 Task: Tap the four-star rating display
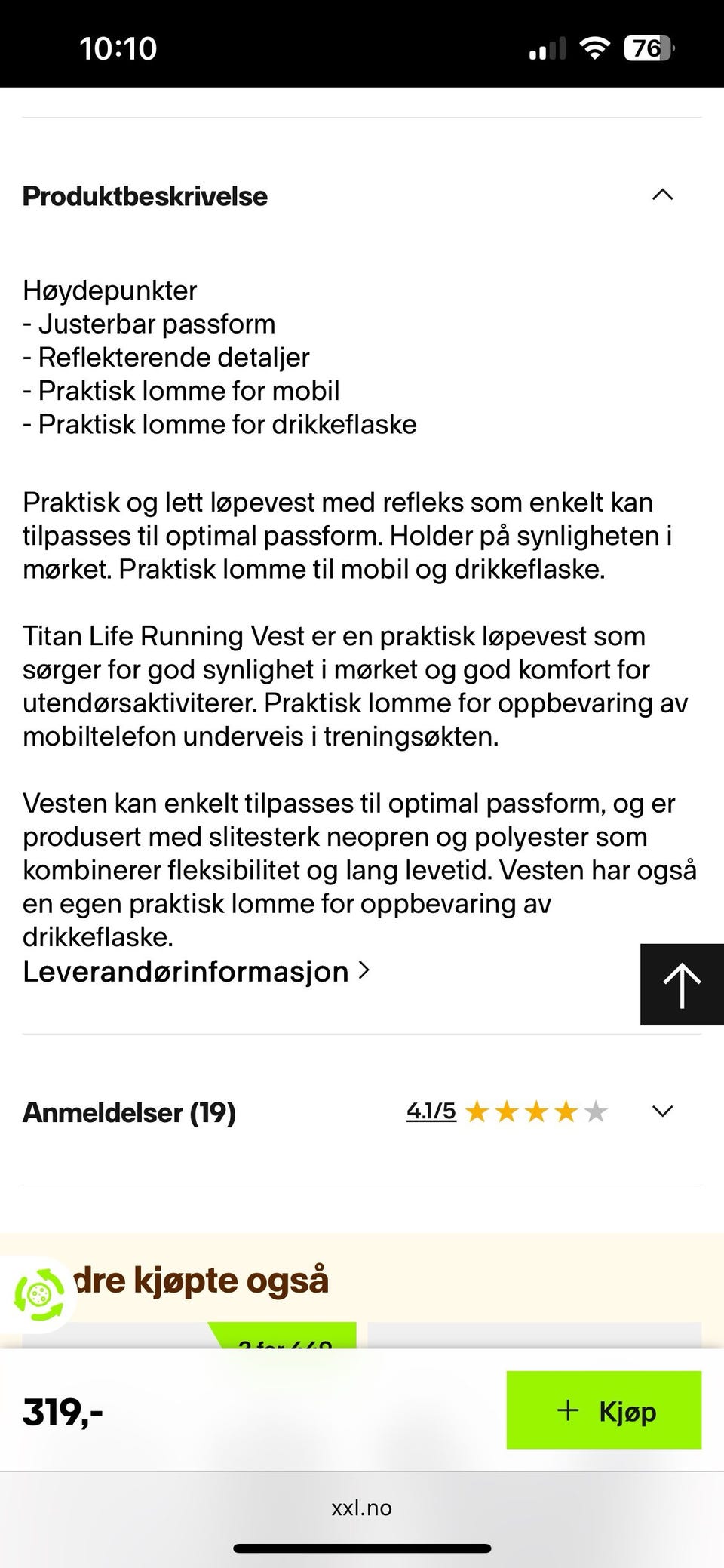click(537, 1111)
